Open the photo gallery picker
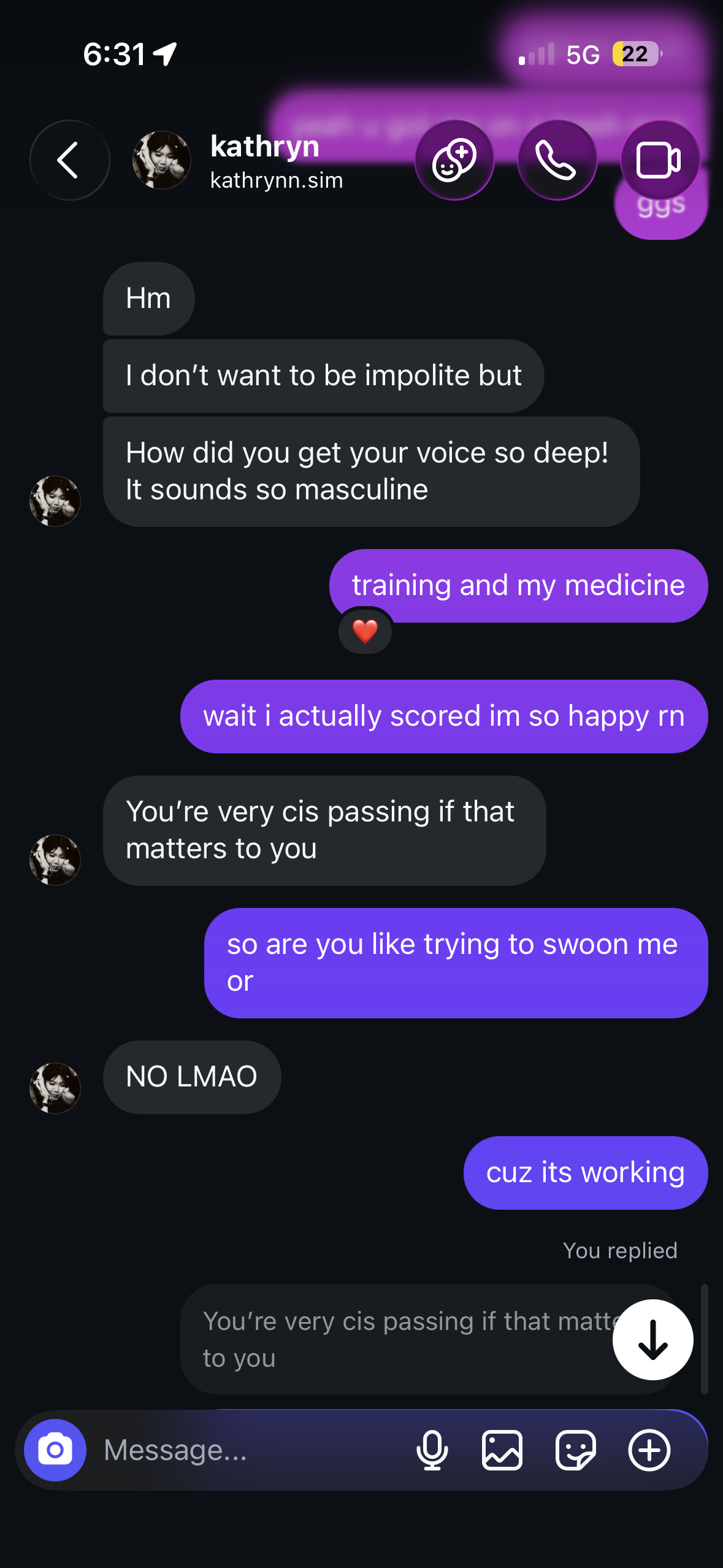This screenshot has height=1568, width=723. 502,1450
